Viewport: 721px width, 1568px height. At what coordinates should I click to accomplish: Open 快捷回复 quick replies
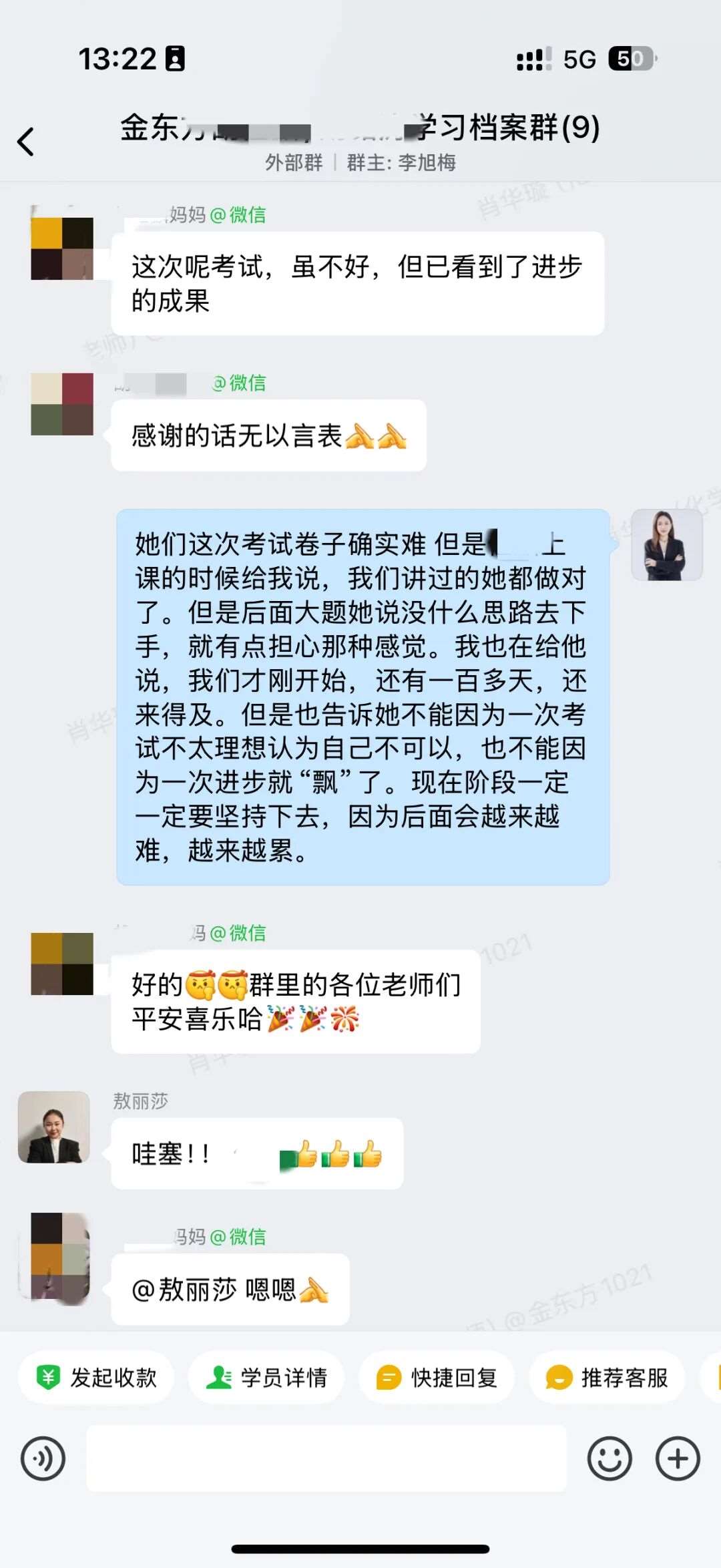point(437,1377)
